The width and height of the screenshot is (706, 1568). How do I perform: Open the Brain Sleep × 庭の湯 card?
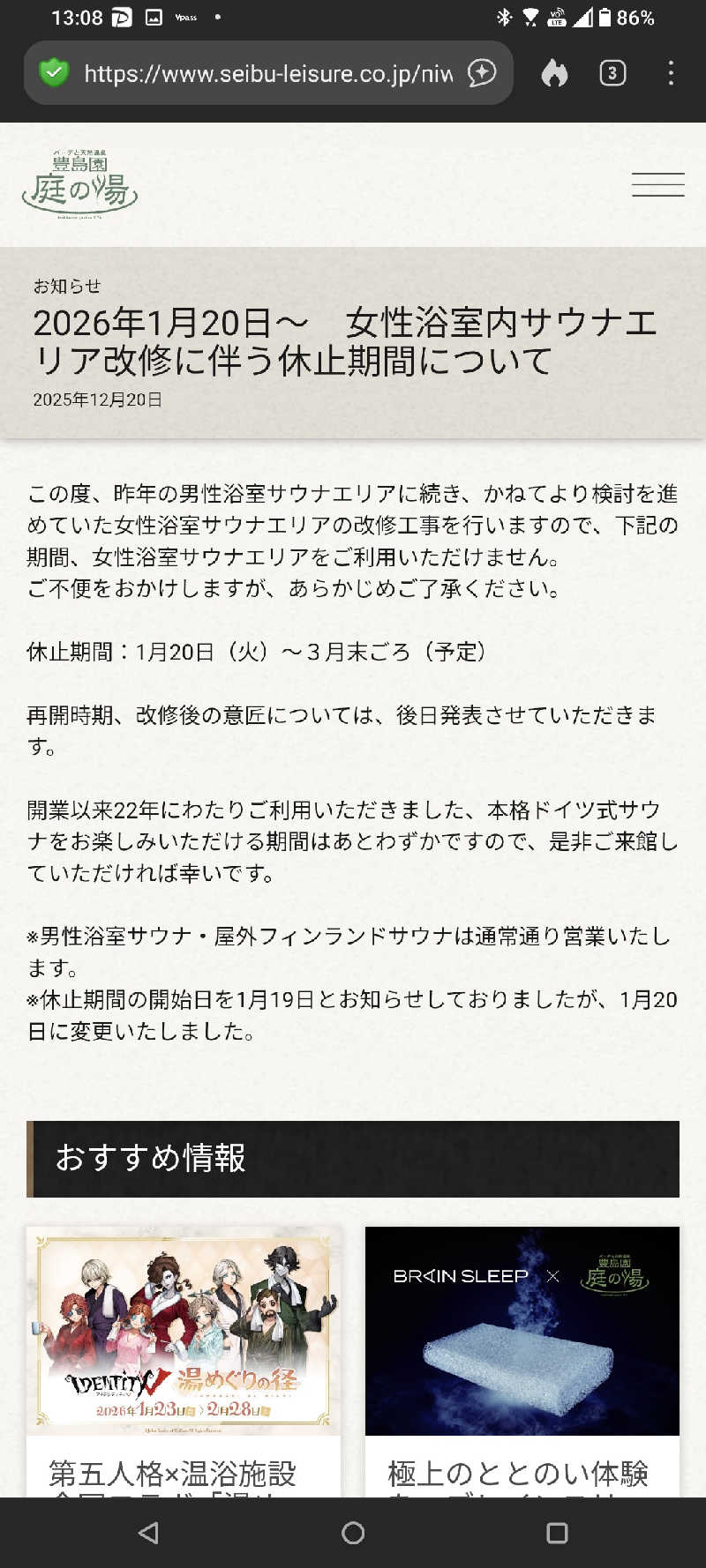522,1332
